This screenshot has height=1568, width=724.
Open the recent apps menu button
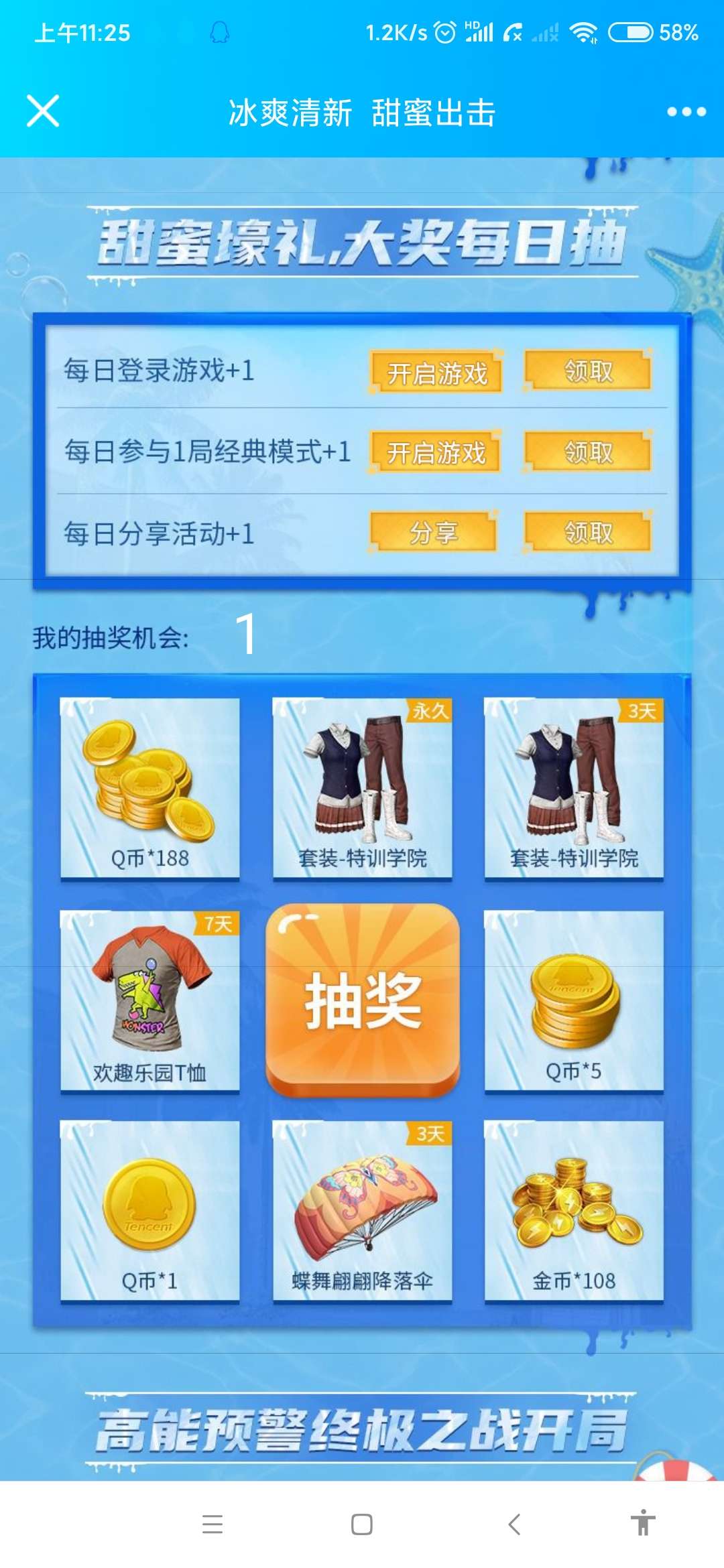point(213,1524)
